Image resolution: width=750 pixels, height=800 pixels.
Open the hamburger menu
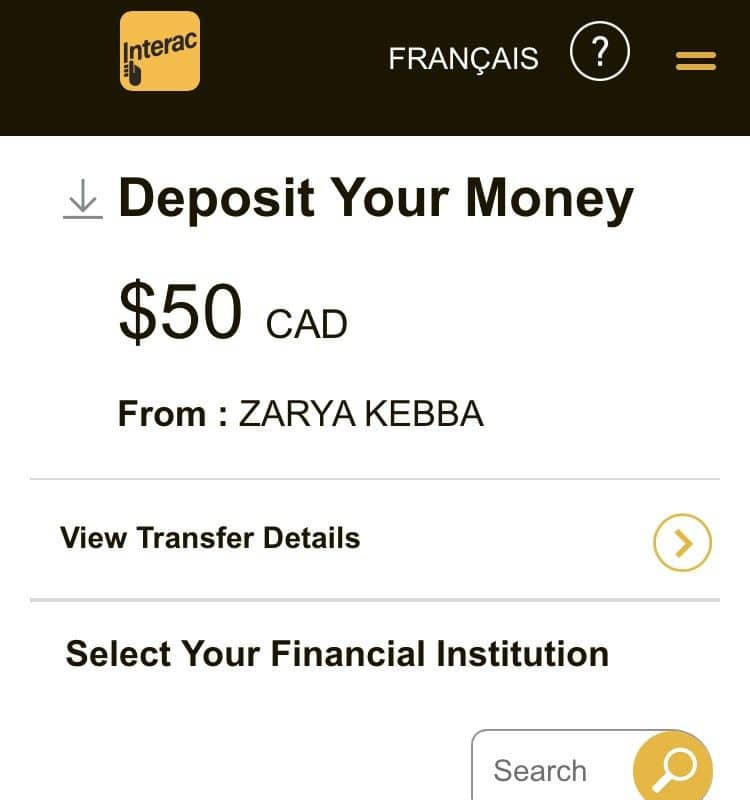pyautogui.click(x=696, y=61)
